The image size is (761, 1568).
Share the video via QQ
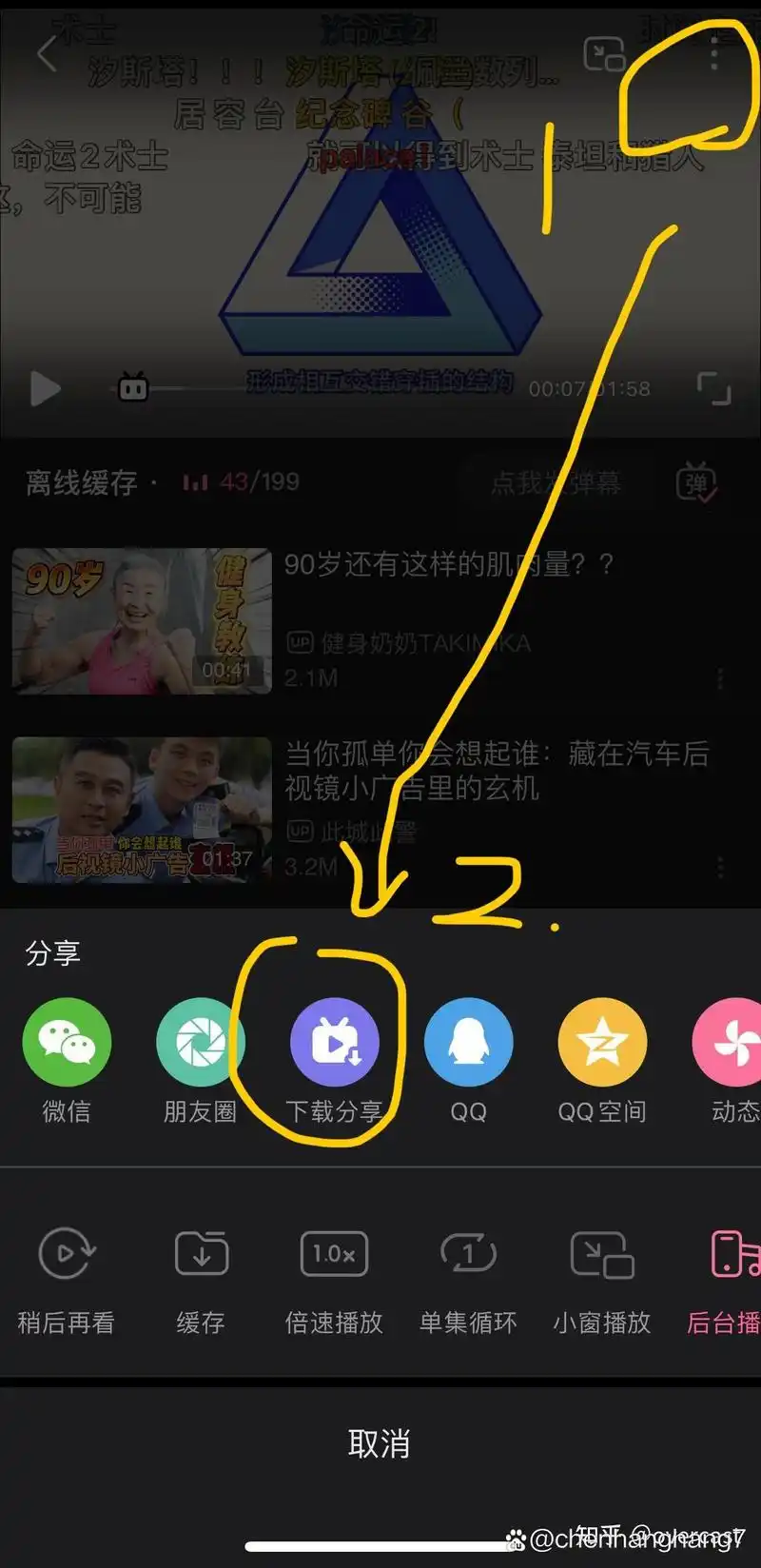(468, 1043)
